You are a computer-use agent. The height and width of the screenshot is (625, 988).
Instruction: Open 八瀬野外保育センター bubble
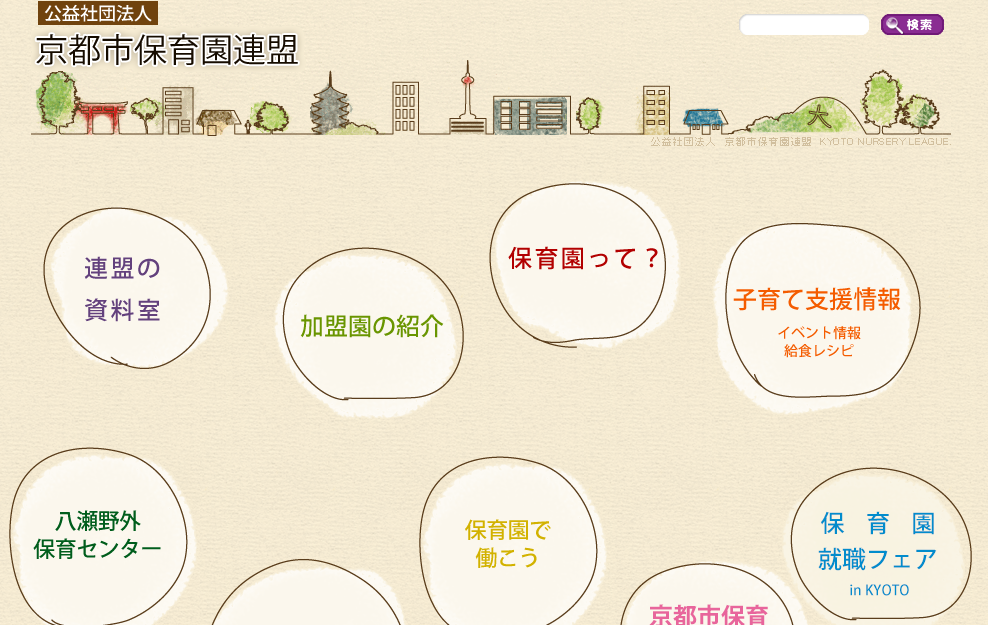(x=97, y=534)
